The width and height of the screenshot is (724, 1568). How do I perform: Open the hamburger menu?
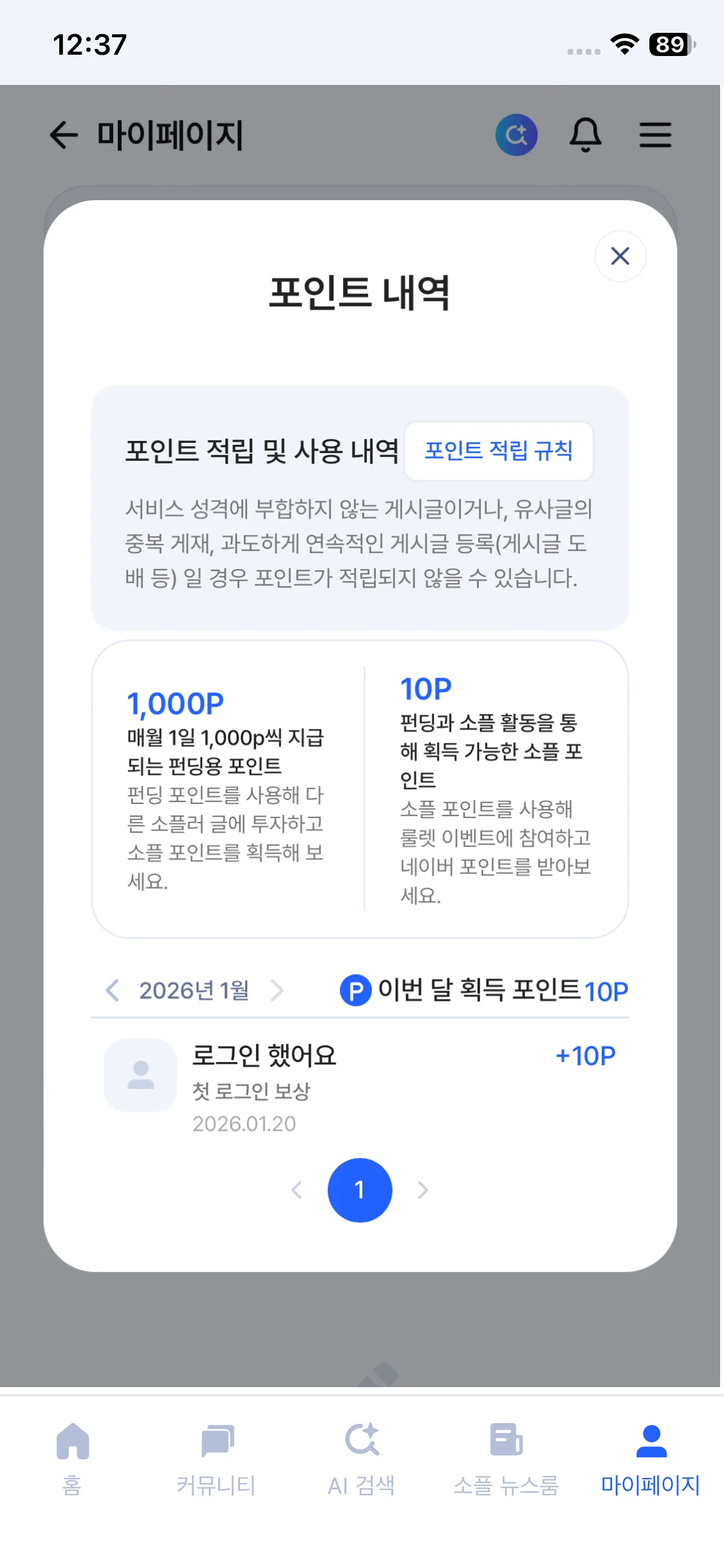click(655, 135)
